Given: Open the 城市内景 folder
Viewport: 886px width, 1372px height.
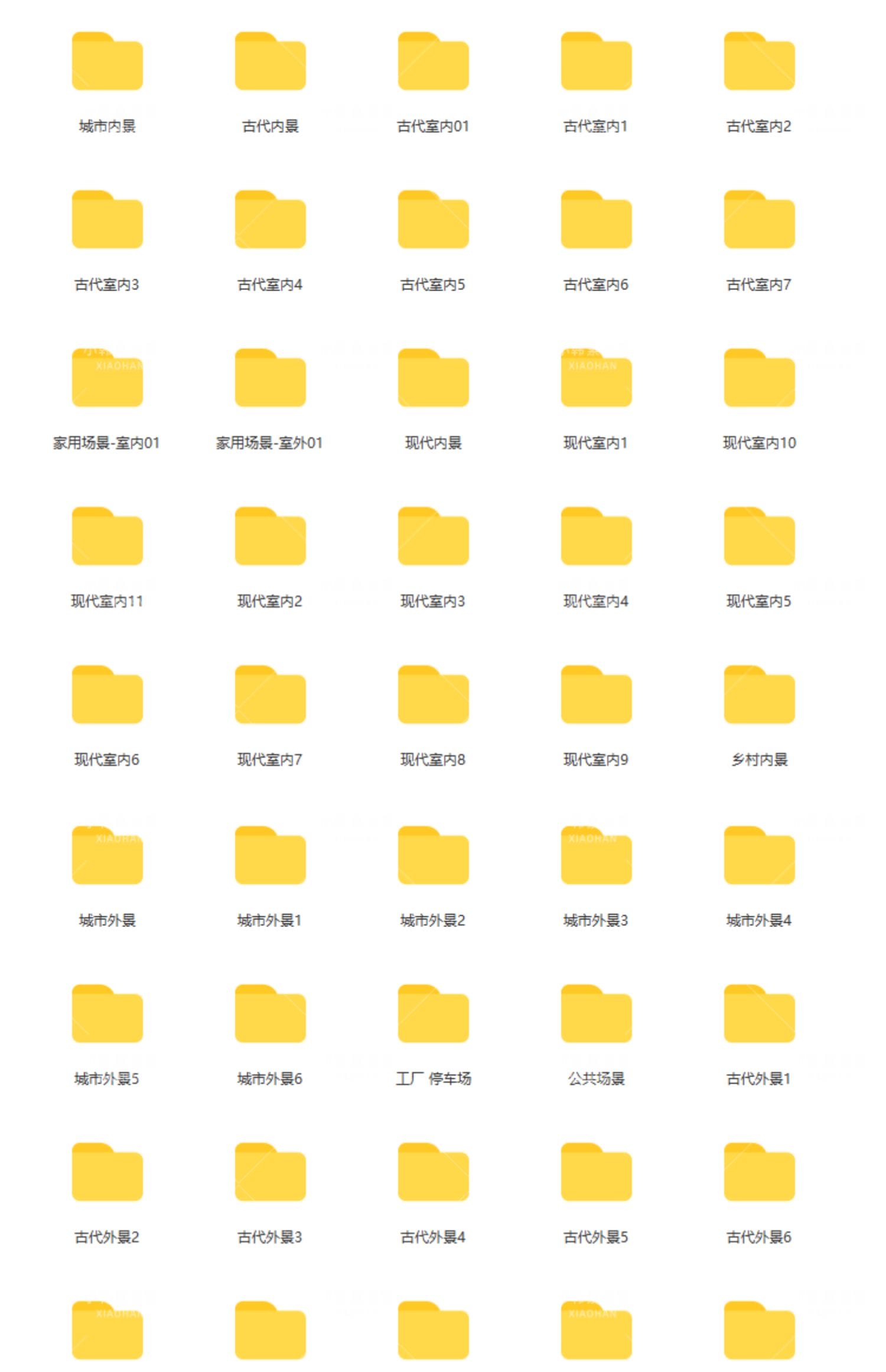Looking at the screenshot, I should 108,62.
